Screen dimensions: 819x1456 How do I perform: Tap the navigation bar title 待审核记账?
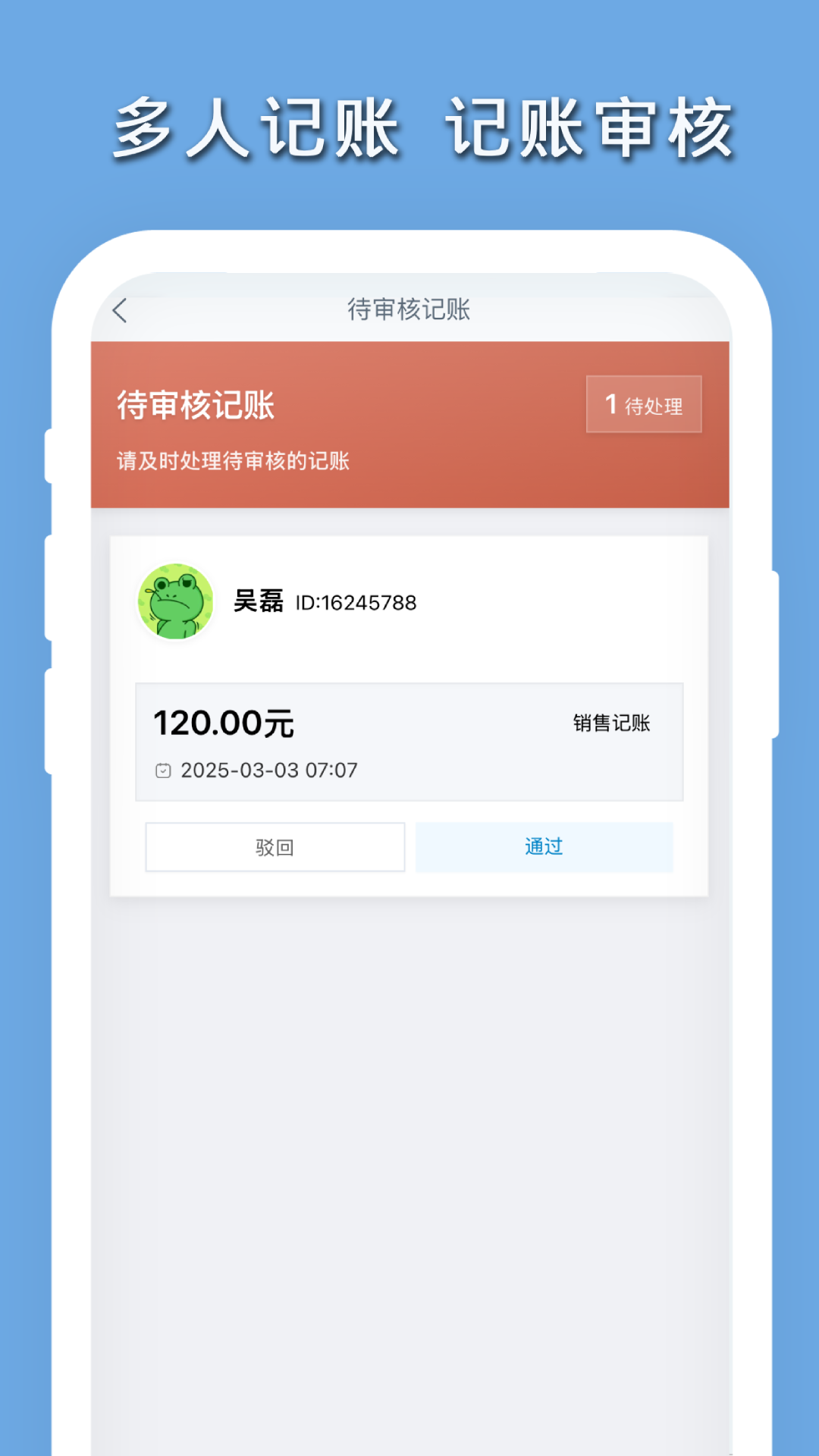click(x=408, y=309)
